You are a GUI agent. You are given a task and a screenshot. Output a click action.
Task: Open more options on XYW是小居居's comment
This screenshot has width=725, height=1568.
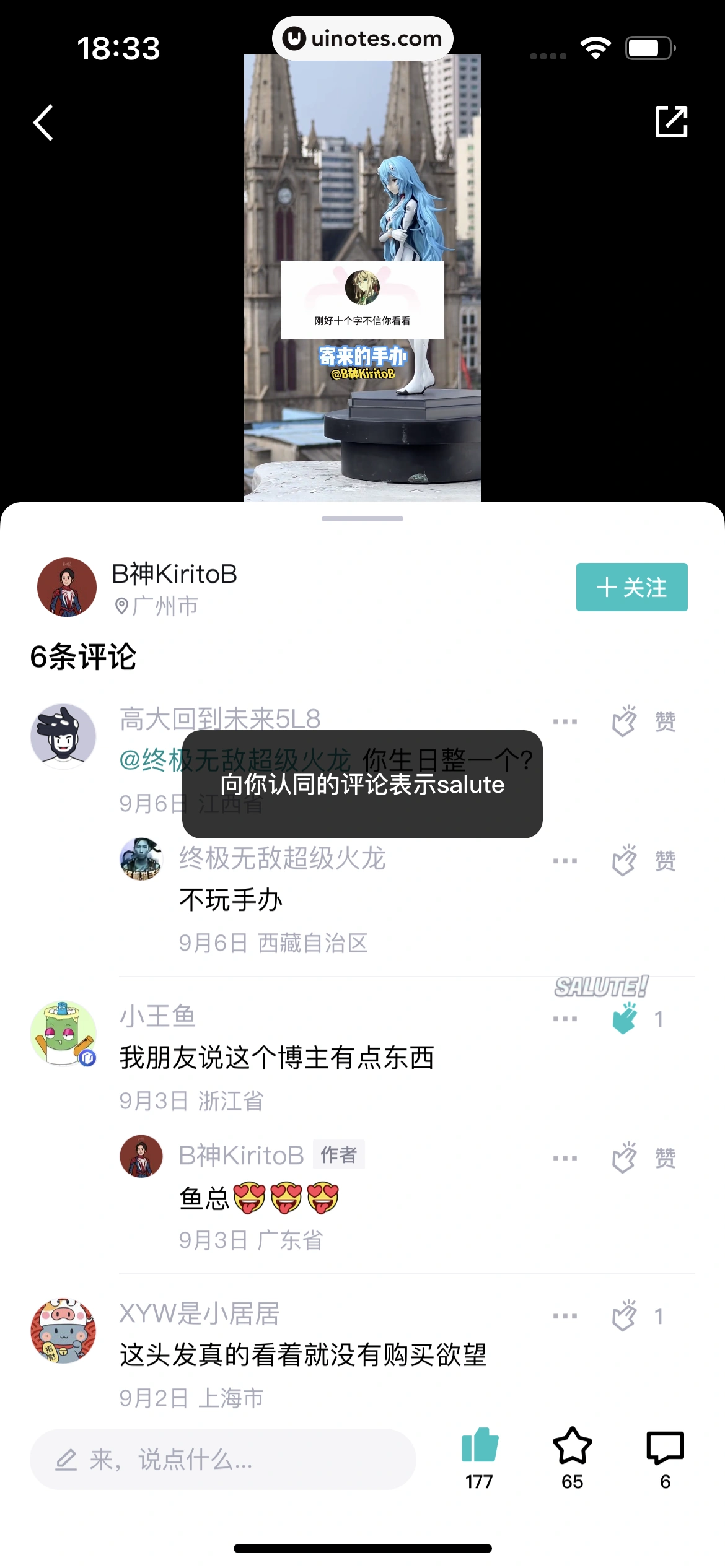point(566,1315)
